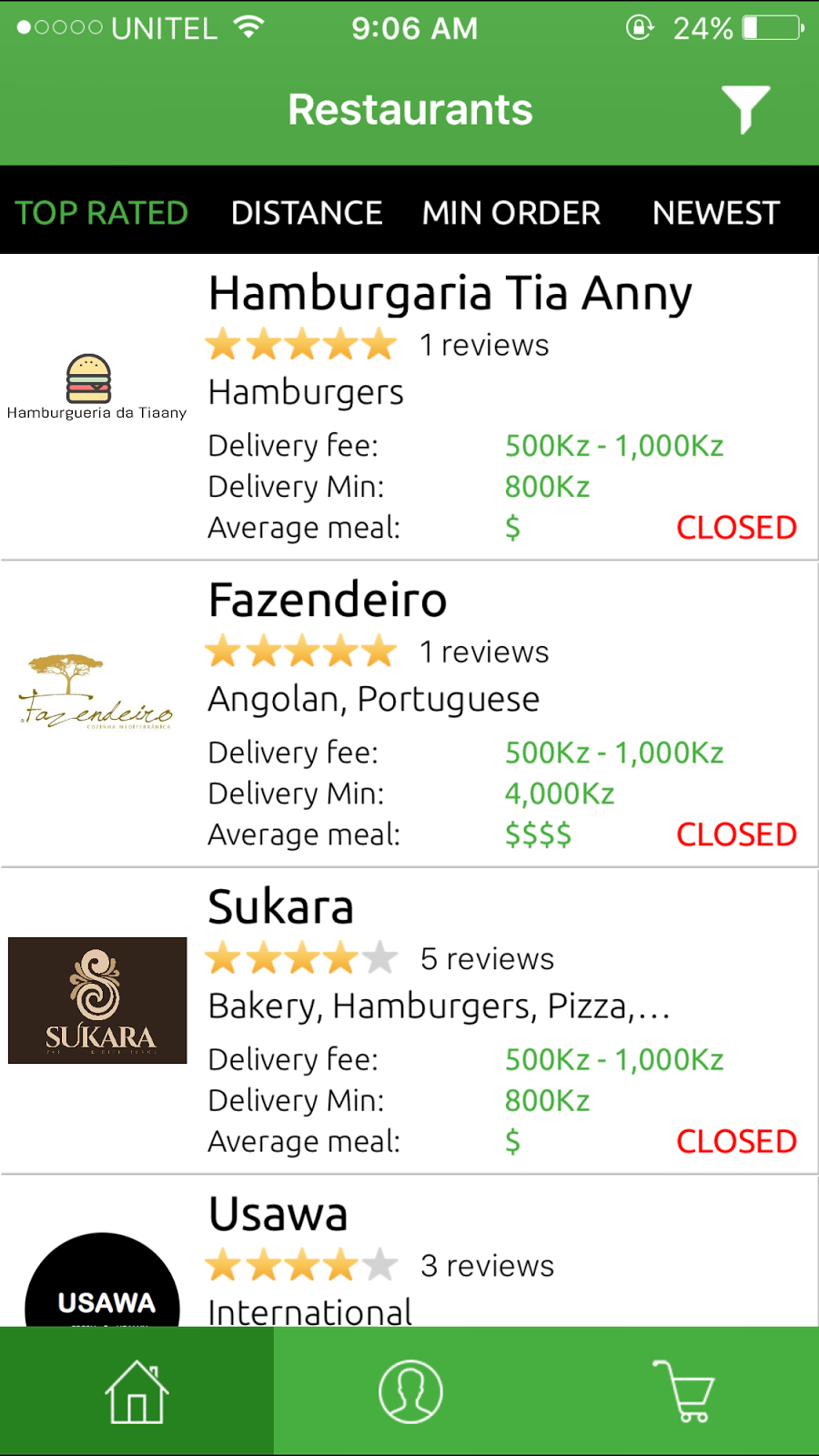Open the profile tab
Viewport: 819px width, 1456px height.
[410, 1391]
